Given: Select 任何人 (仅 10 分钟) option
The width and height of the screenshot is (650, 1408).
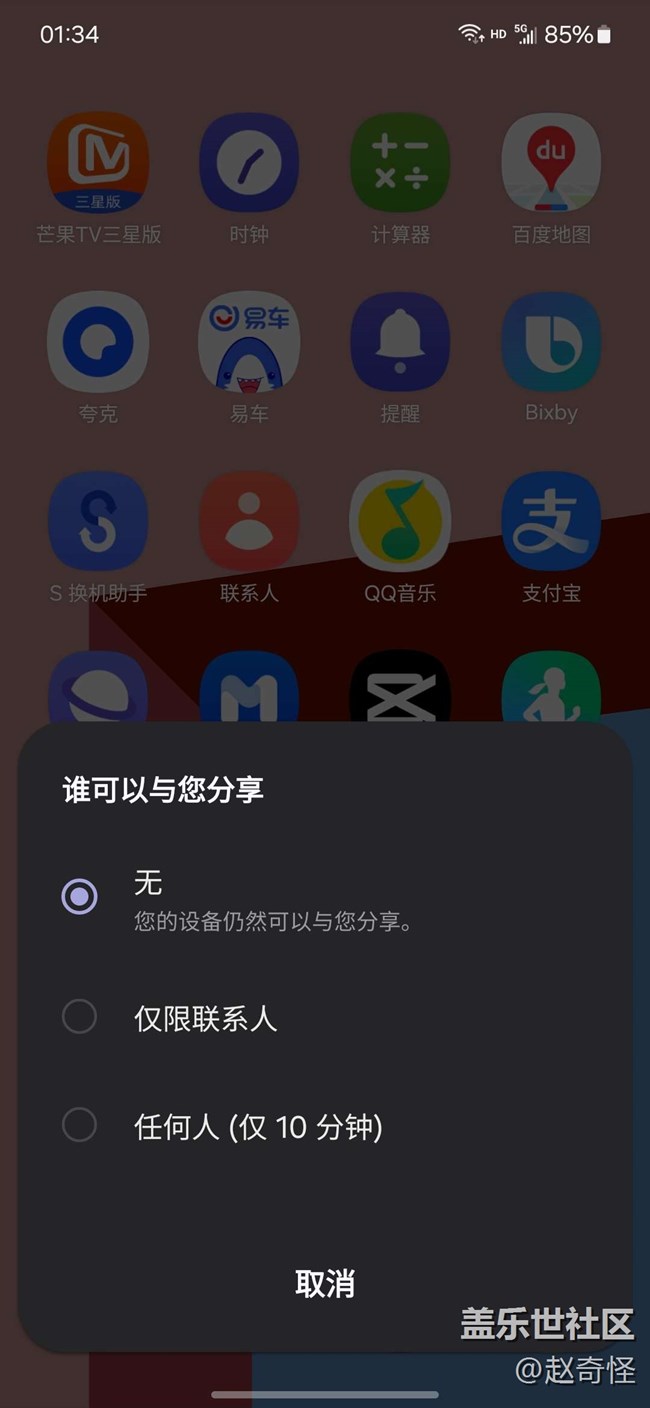Looking at the screenshot, I should click(x=80, y=1125).
